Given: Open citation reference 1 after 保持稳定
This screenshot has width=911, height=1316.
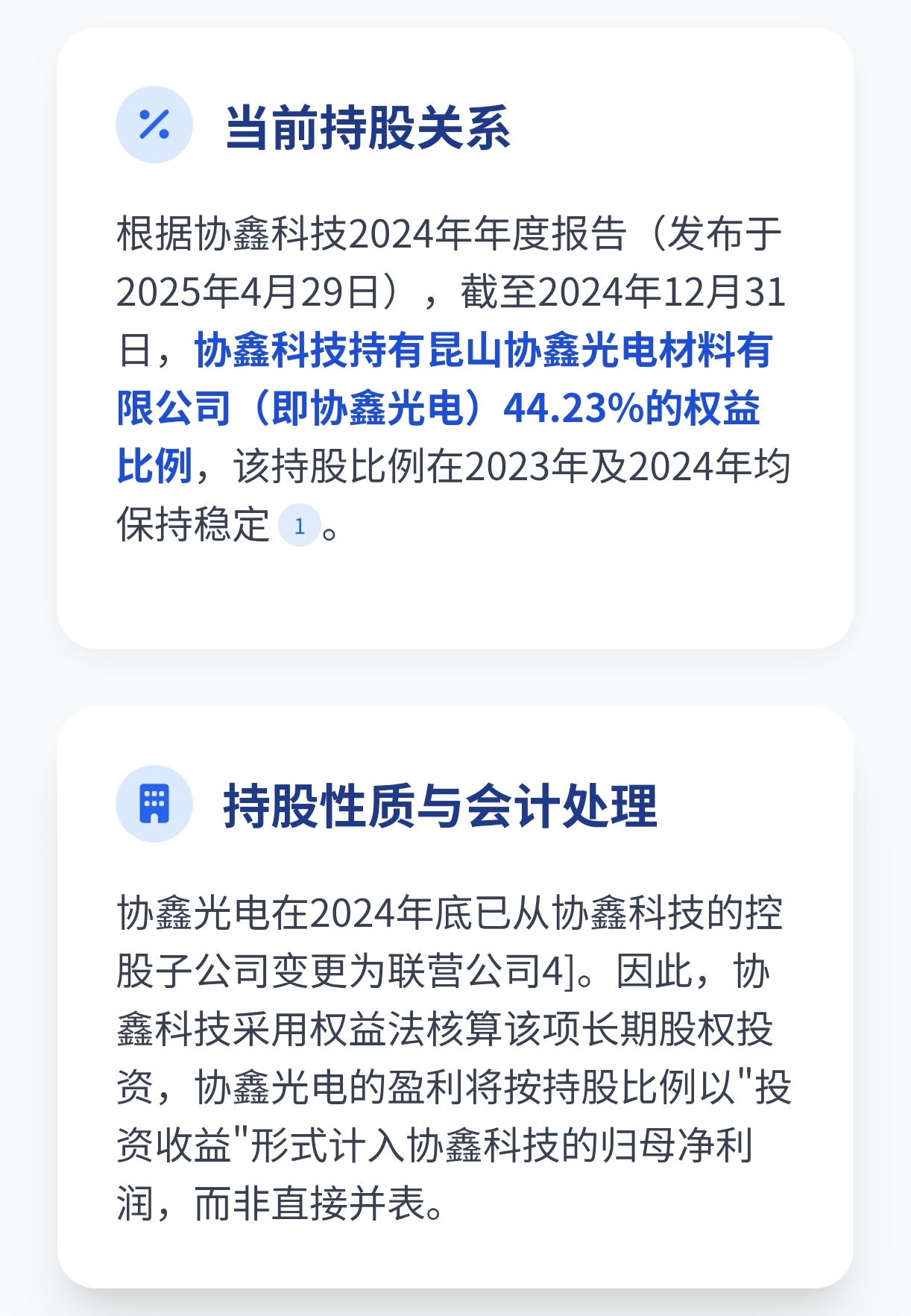Looking at the screenshot, I should coord(299,526).
